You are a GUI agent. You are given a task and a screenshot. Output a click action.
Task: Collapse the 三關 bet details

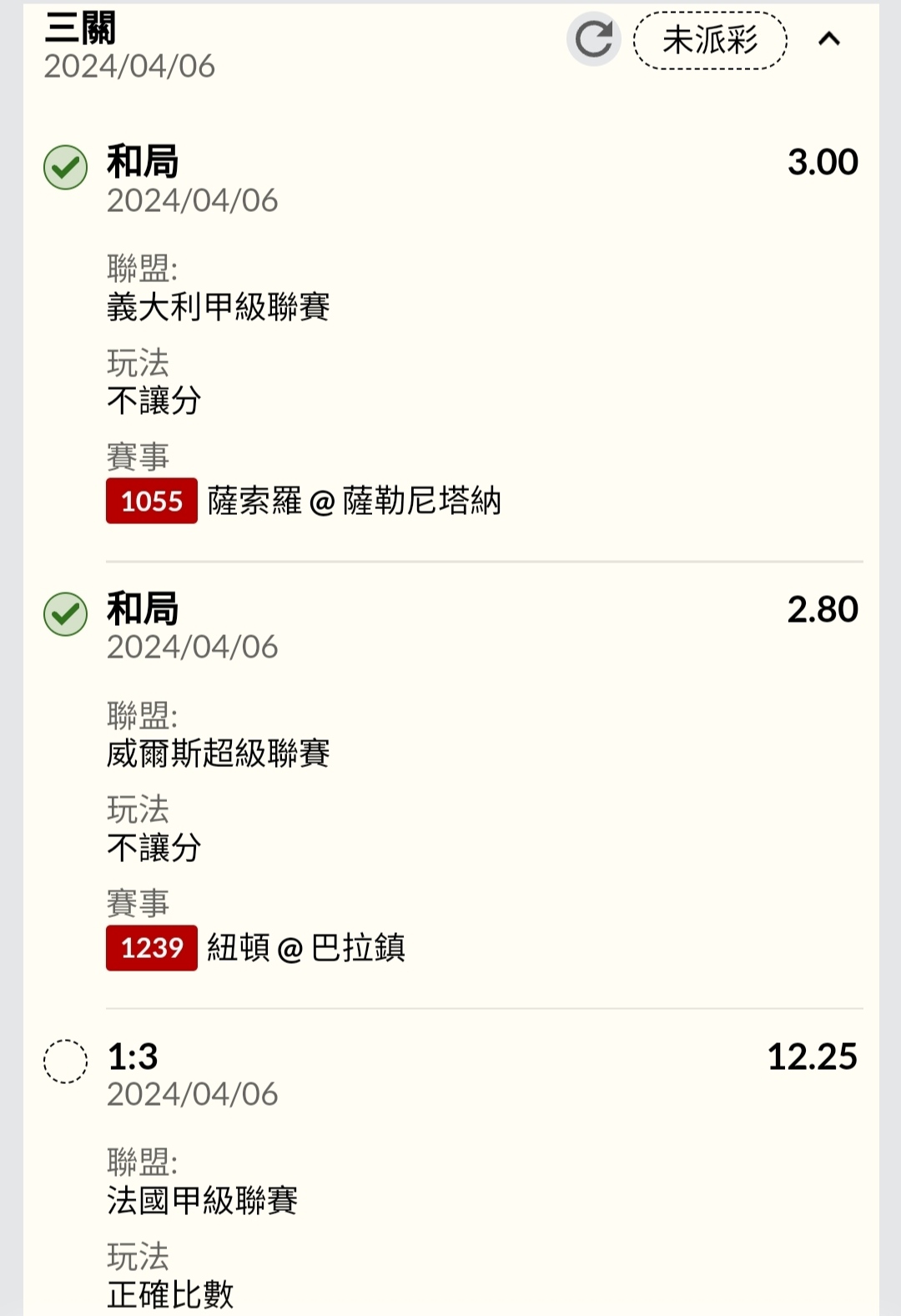coord(828,39)
